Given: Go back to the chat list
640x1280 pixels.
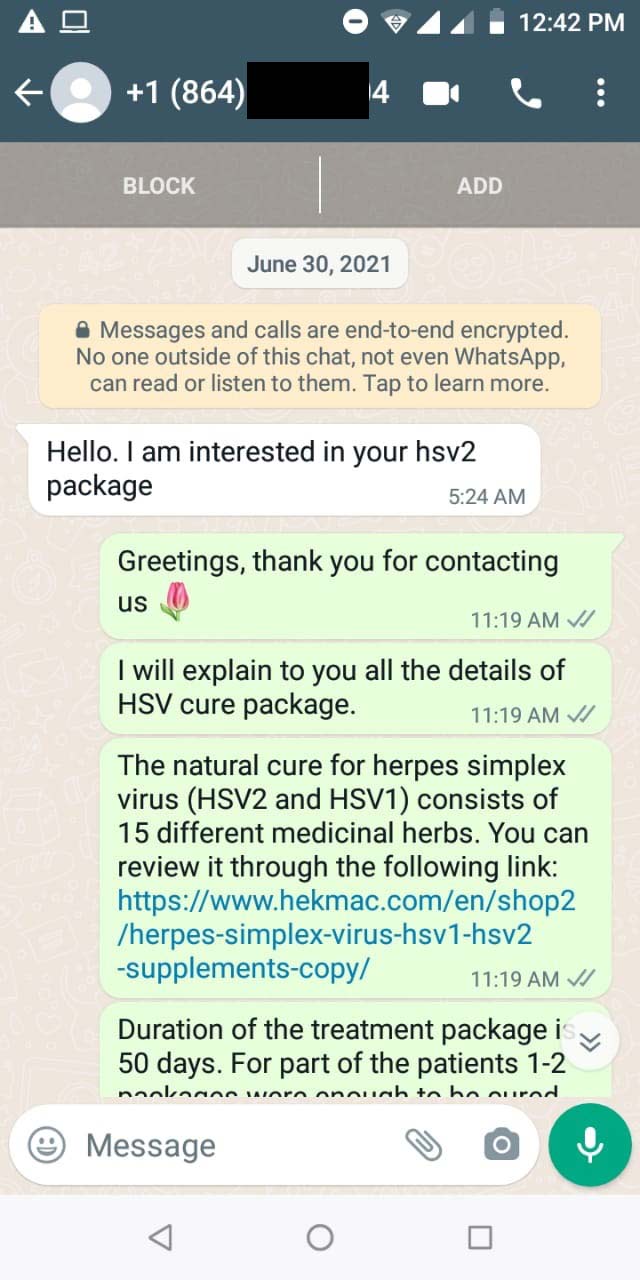Looking at the screenshot, I should (28, 93).
